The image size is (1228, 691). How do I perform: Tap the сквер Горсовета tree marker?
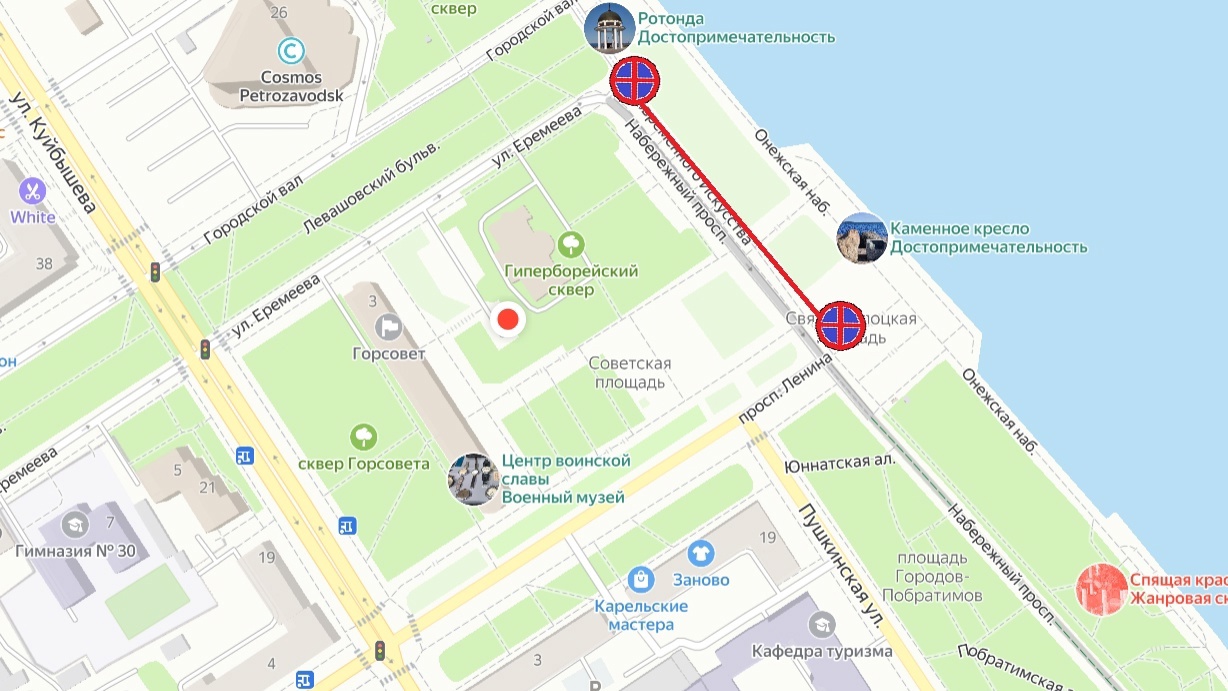pos(363,437)
